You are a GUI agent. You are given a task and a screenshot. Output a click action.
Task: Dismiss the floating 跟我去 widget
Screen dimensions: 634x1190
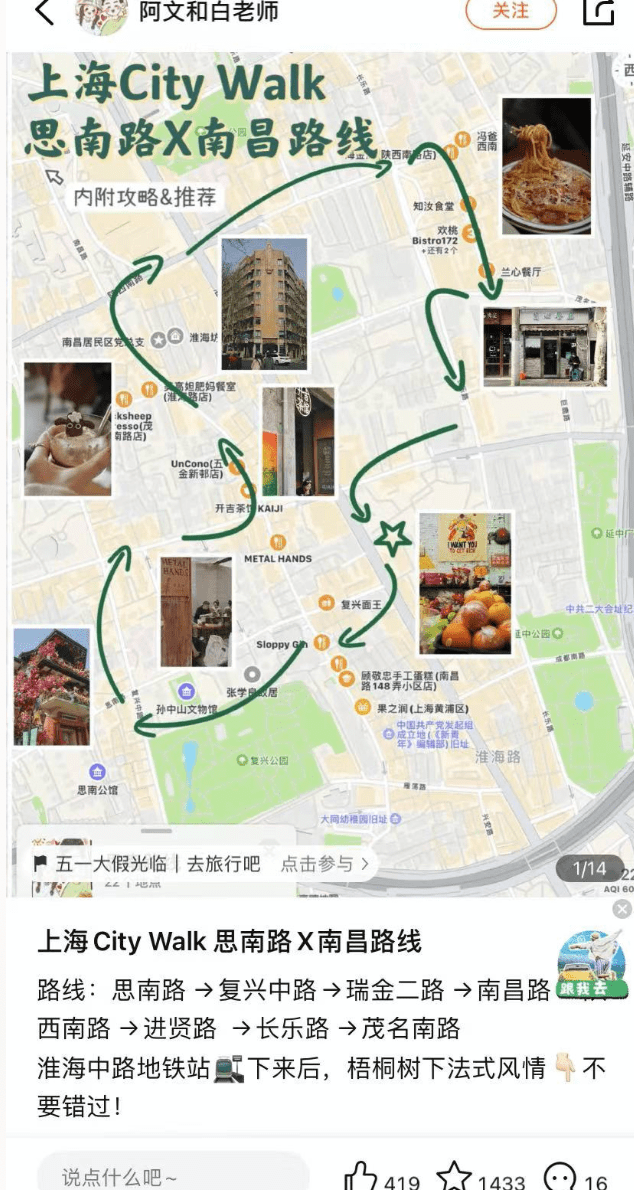(622, 909)
